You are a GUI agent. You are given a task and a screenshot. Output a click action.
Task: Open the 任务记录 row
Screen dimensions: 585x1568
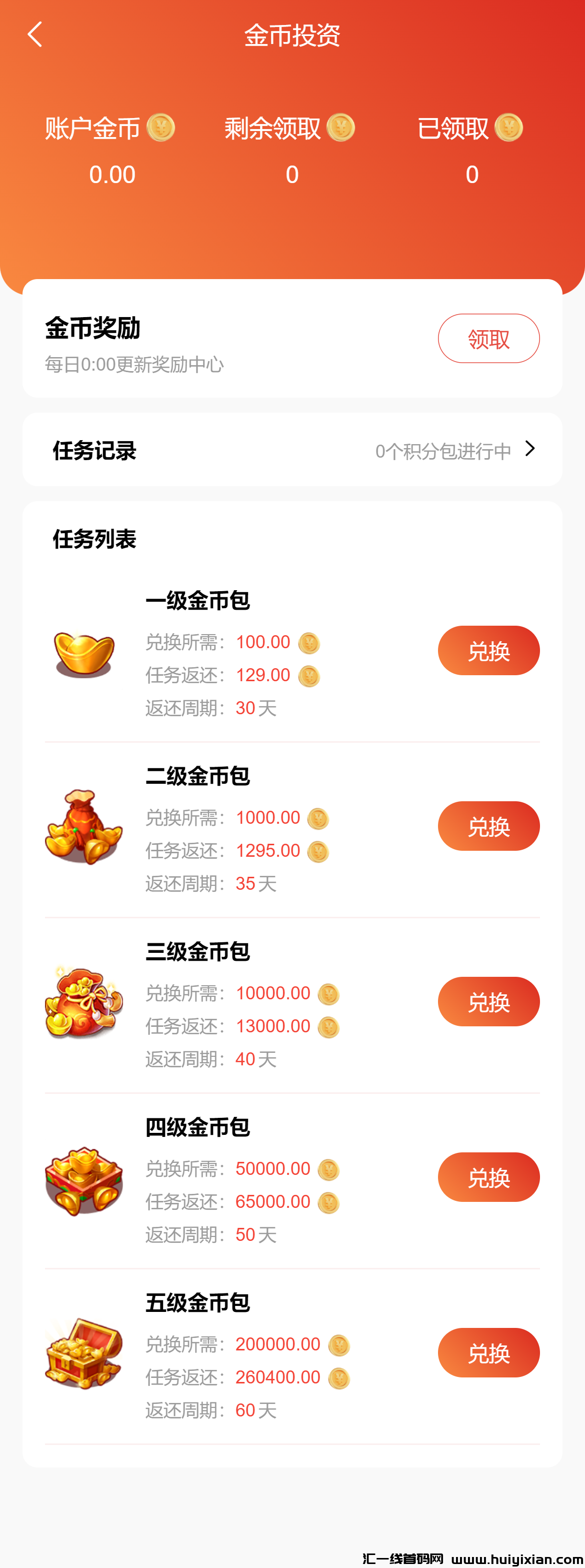(x=292, y=450)
